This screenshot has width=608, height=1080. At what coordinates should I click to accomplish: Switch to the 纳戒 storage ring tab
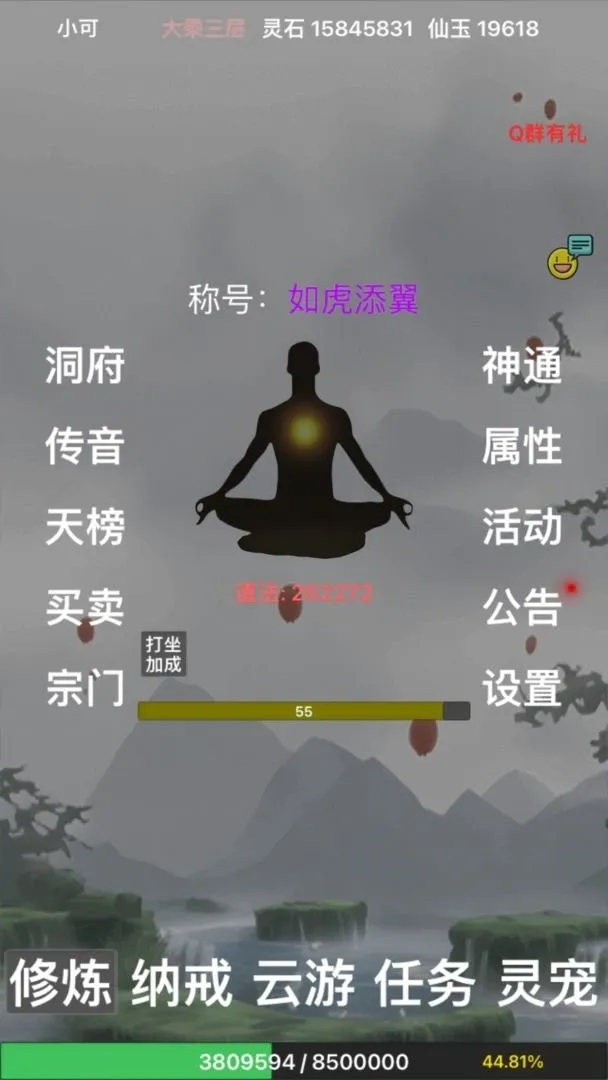tap(182, 983)
